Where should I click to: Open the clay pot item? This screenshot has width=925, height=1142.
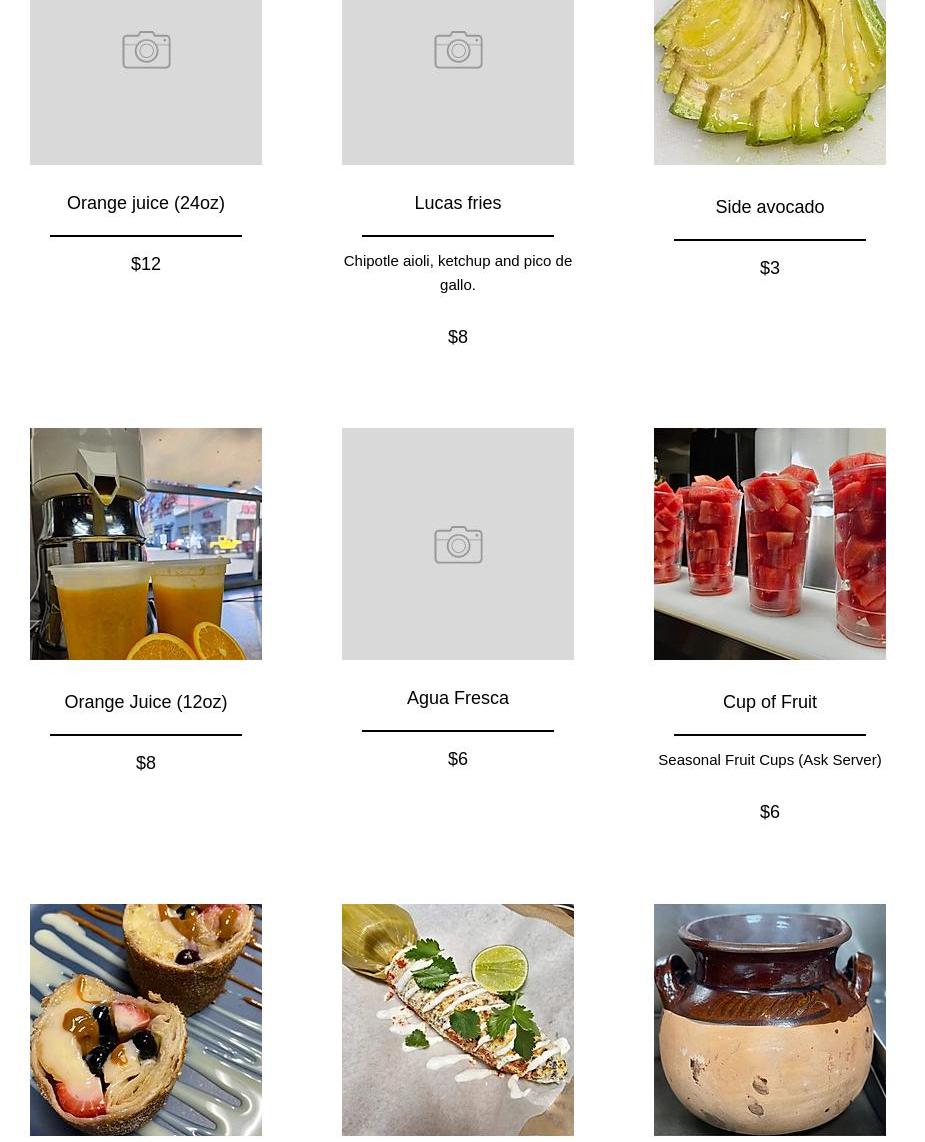[769, 1019]
